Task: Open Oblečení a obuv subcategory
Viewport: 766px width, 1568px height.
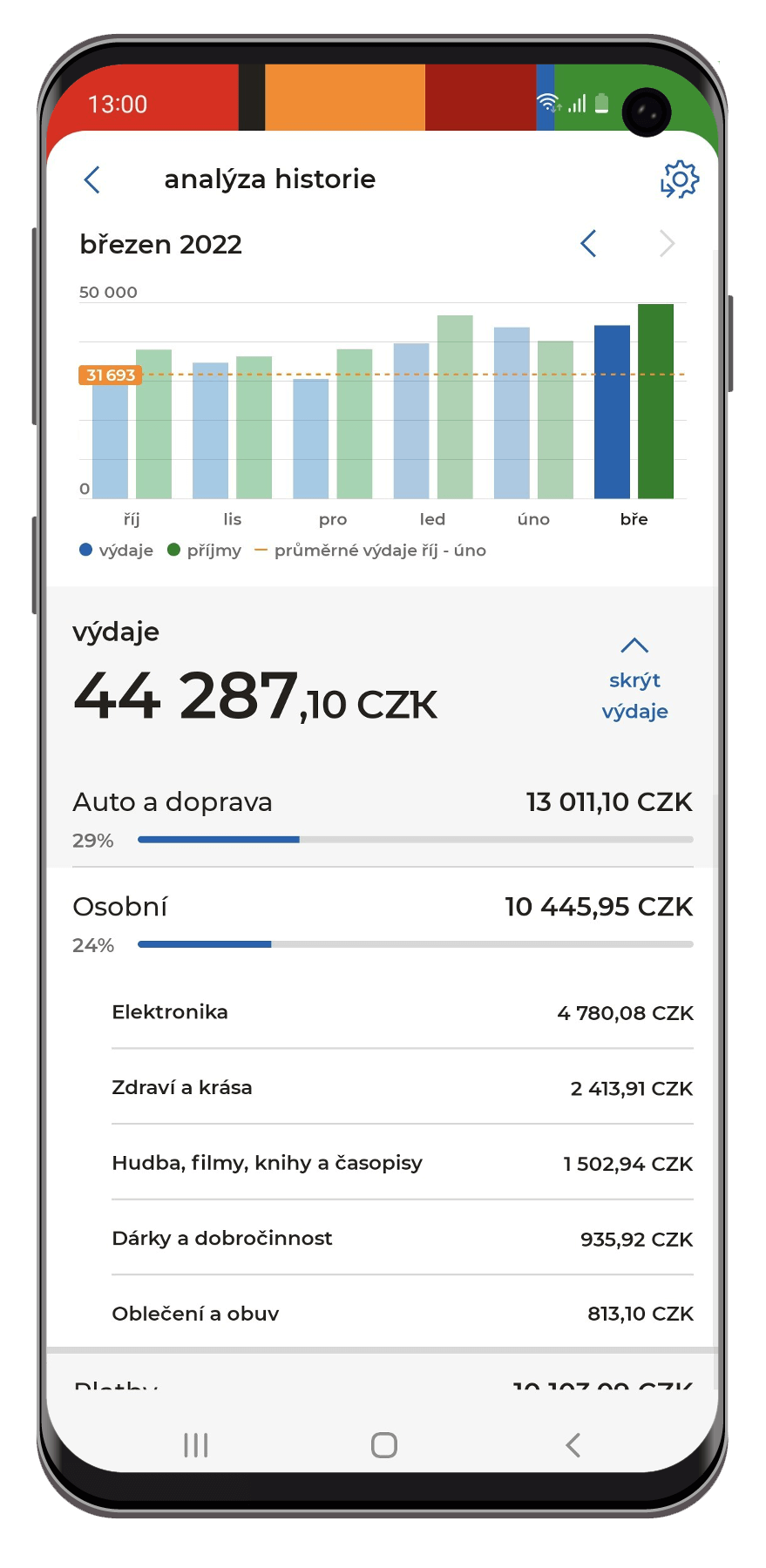Action: 403,1314
